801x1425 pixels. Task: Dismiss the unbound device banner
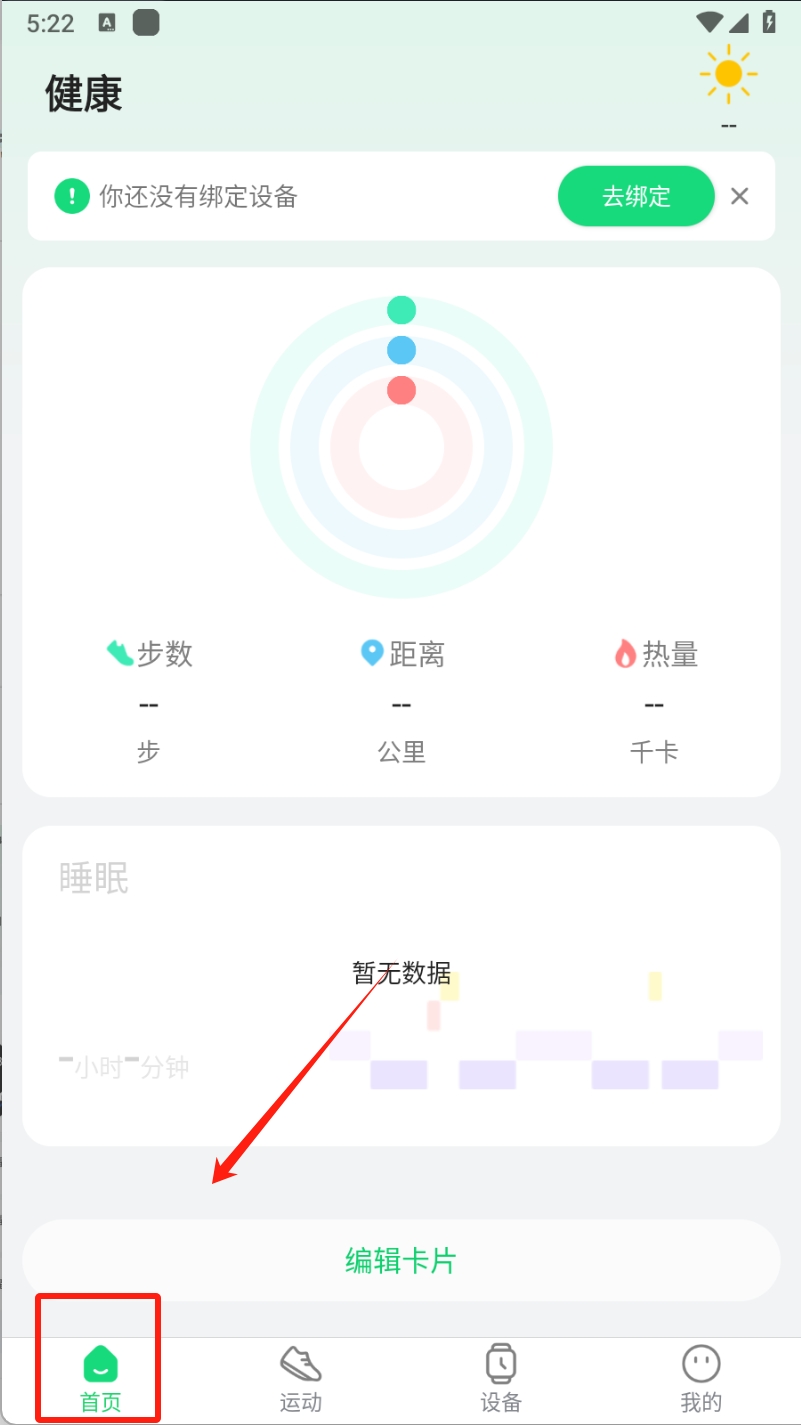tap(739, 196)
